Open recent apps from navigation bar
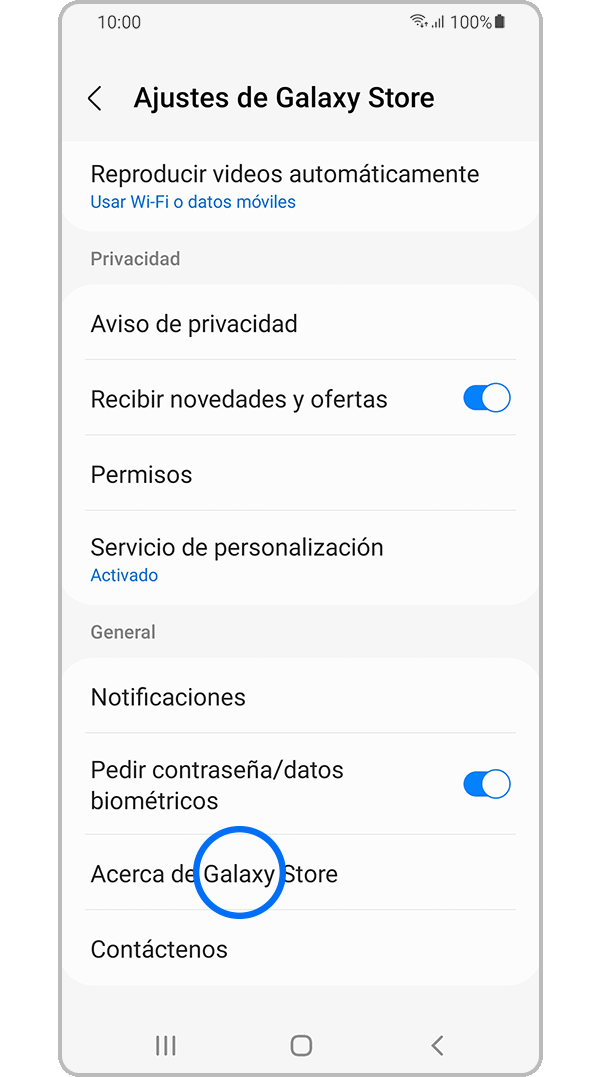This screenshot has width=600, height=1077. click(x=166, y=1045)
